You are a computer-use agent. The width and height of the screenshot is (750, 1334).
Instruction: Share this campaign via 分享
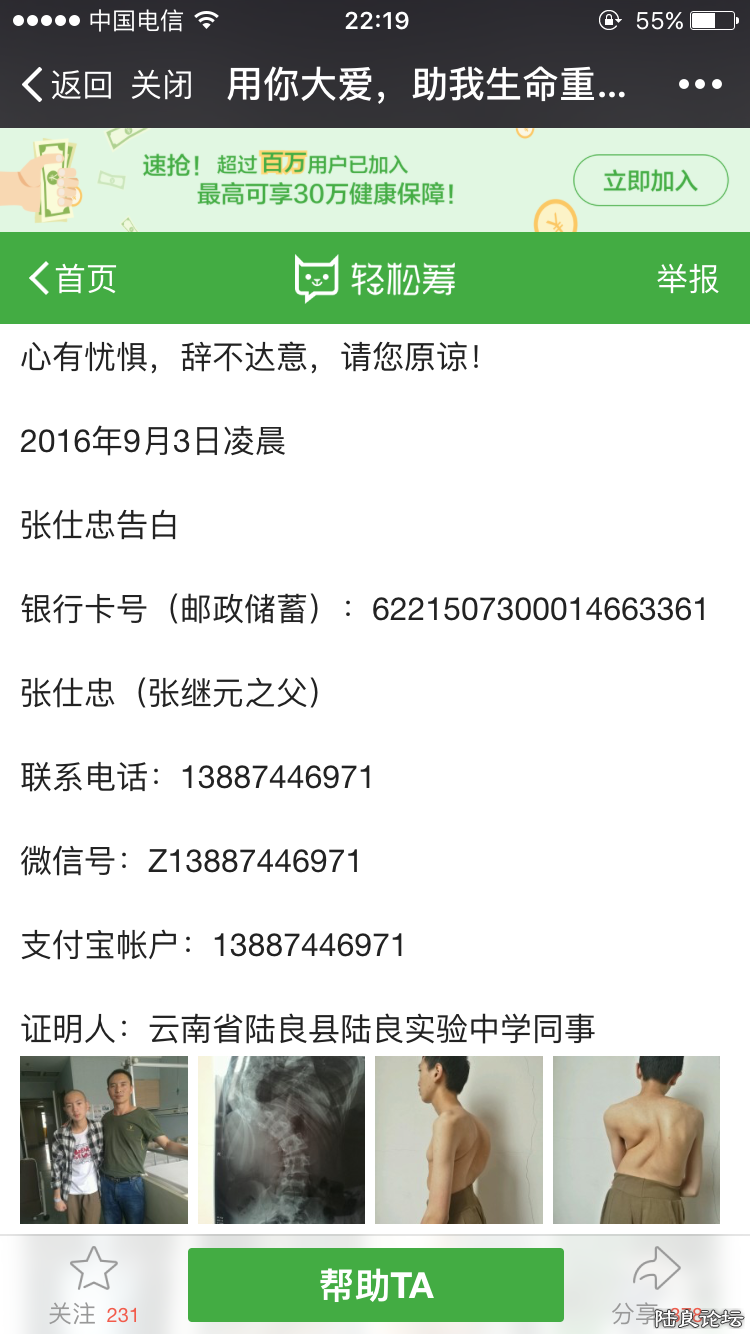point(655,1285)
